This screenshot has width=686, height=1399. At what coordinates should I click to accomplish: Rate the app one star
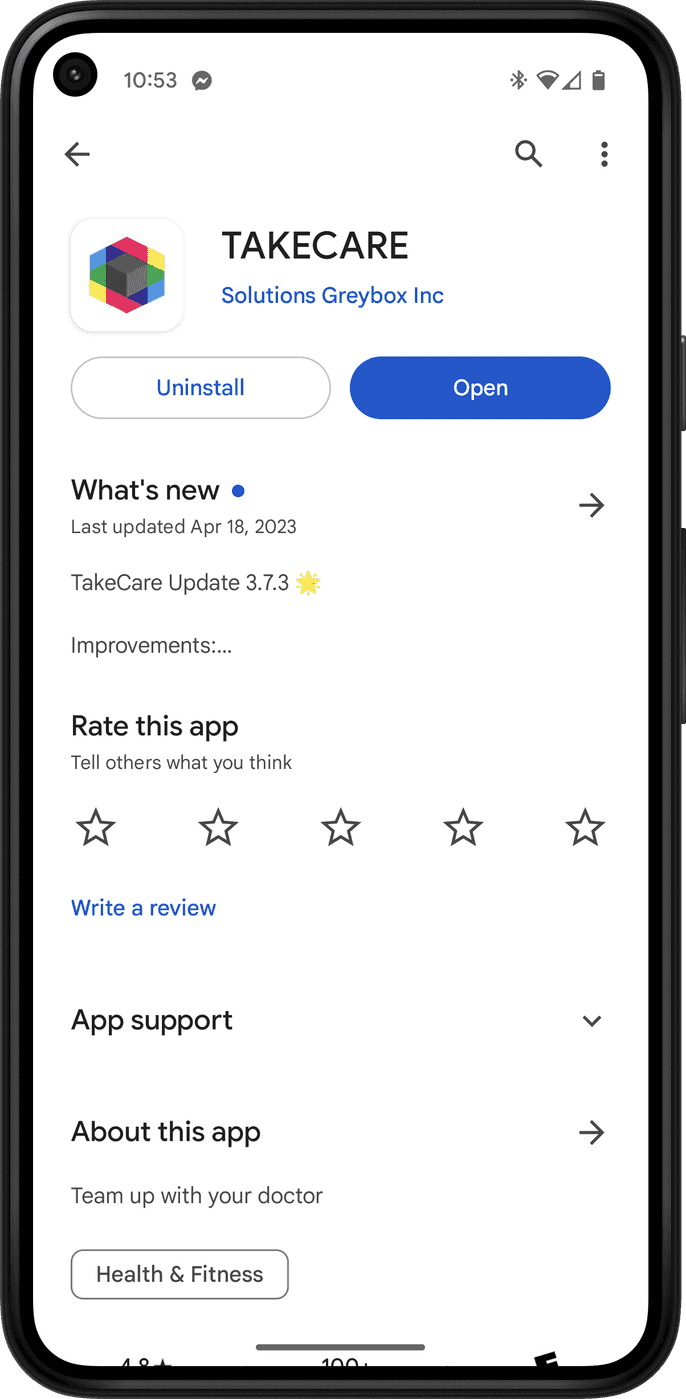pyautogui.click(x=96, y=828)
